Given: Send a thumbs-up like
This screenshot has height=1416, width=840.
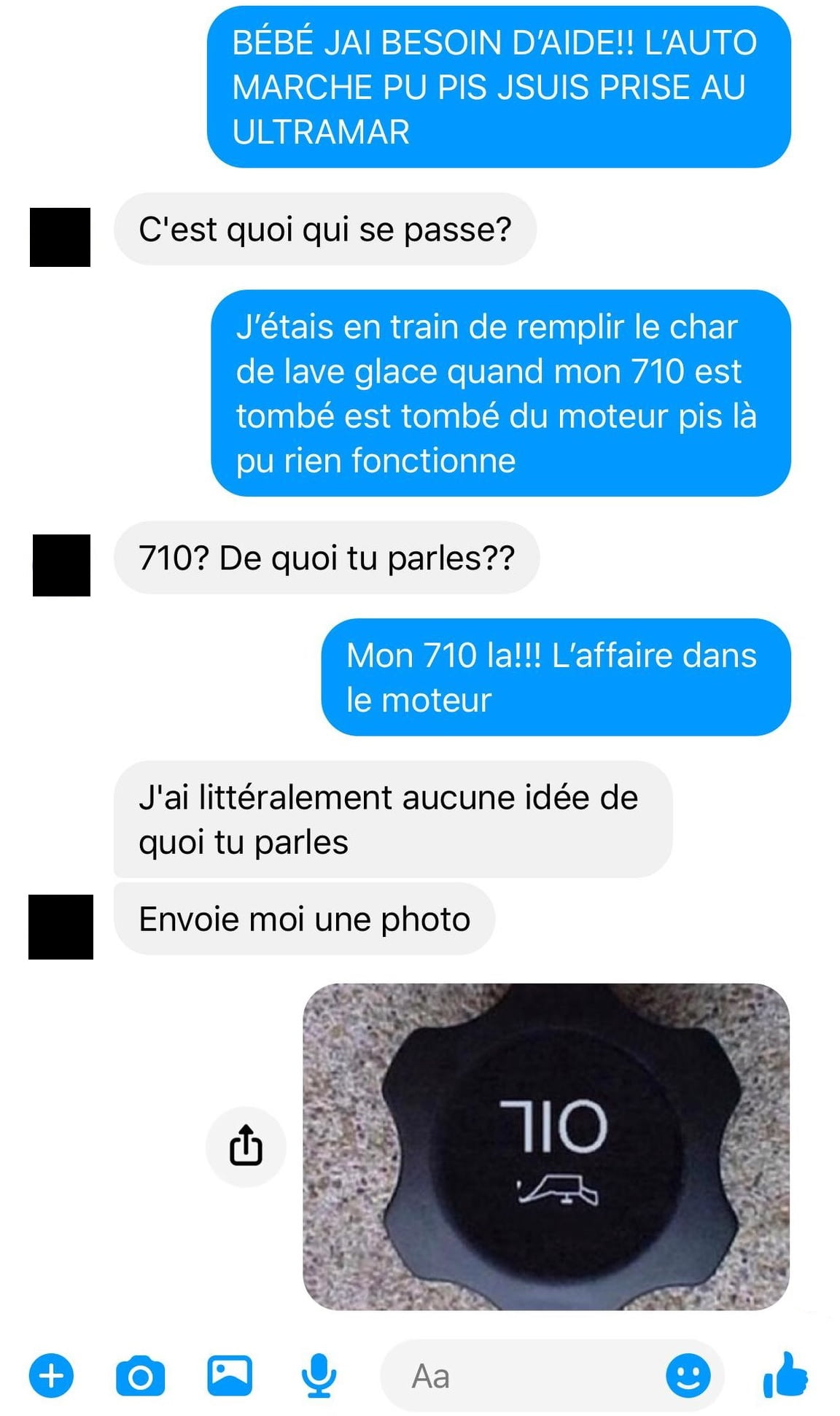Looking at the screenshot, I should [x=785, y=1374].
